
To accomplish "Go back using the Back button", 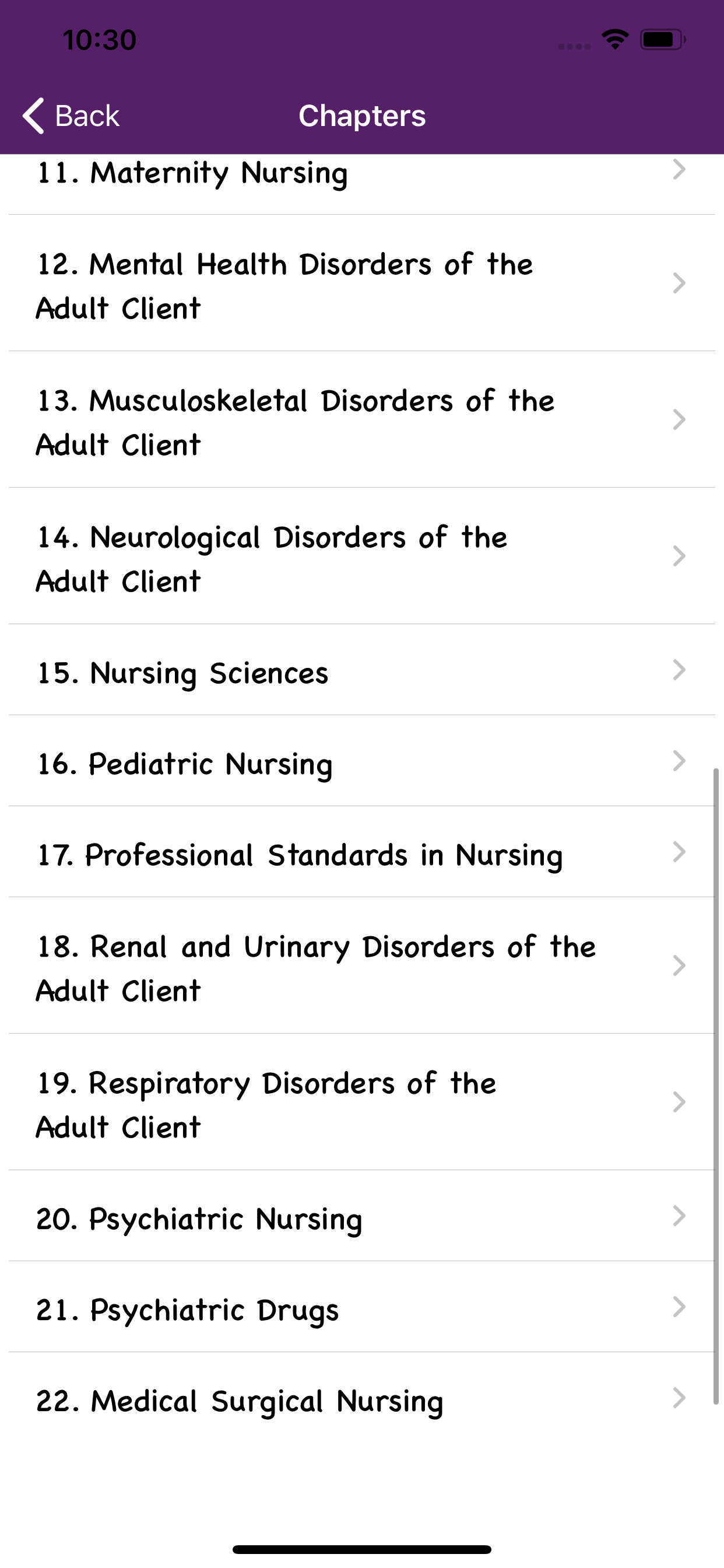I will [71, 116].
